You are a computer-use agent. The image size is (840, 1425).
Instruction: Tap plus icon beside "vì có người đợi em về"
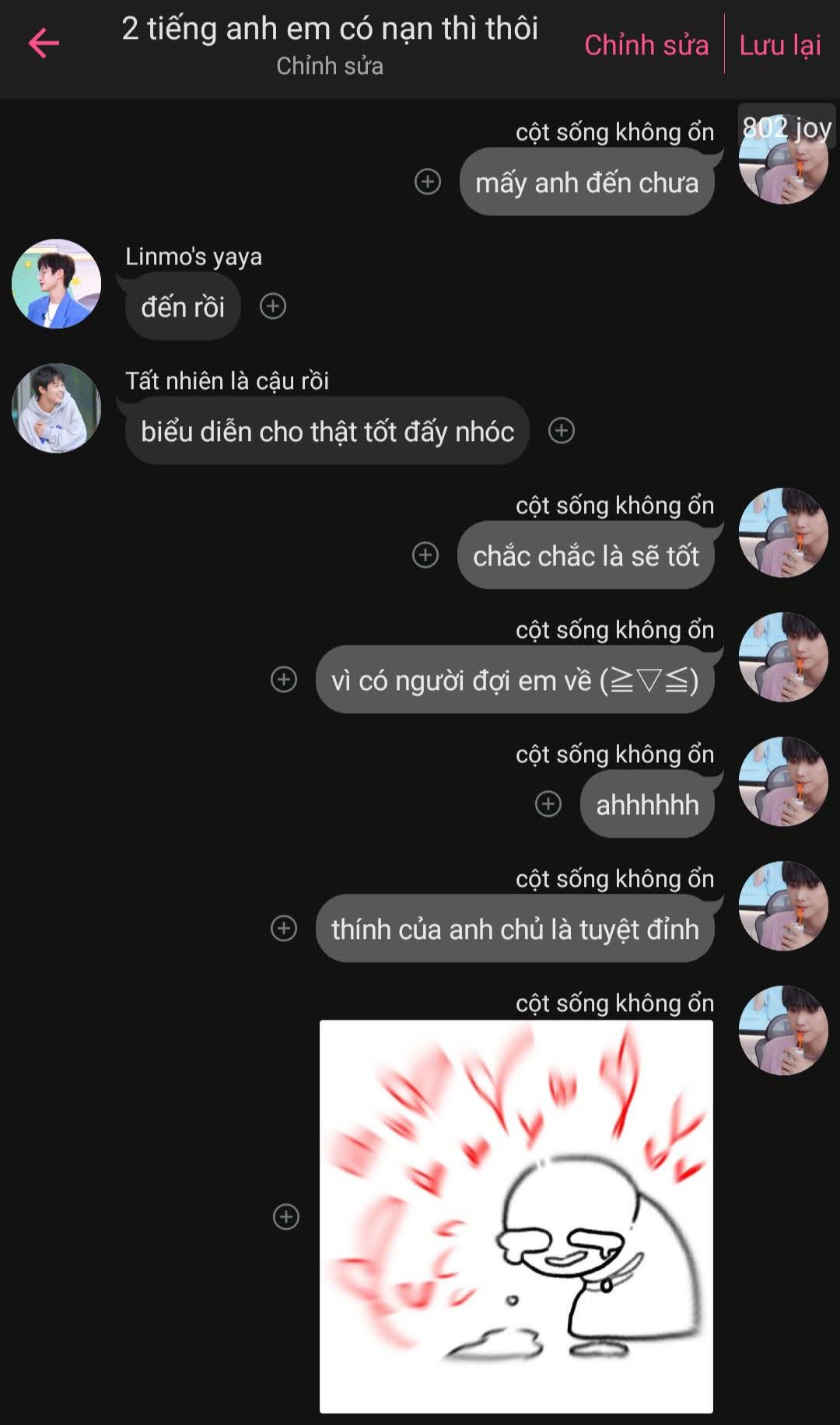pos(284,679)
